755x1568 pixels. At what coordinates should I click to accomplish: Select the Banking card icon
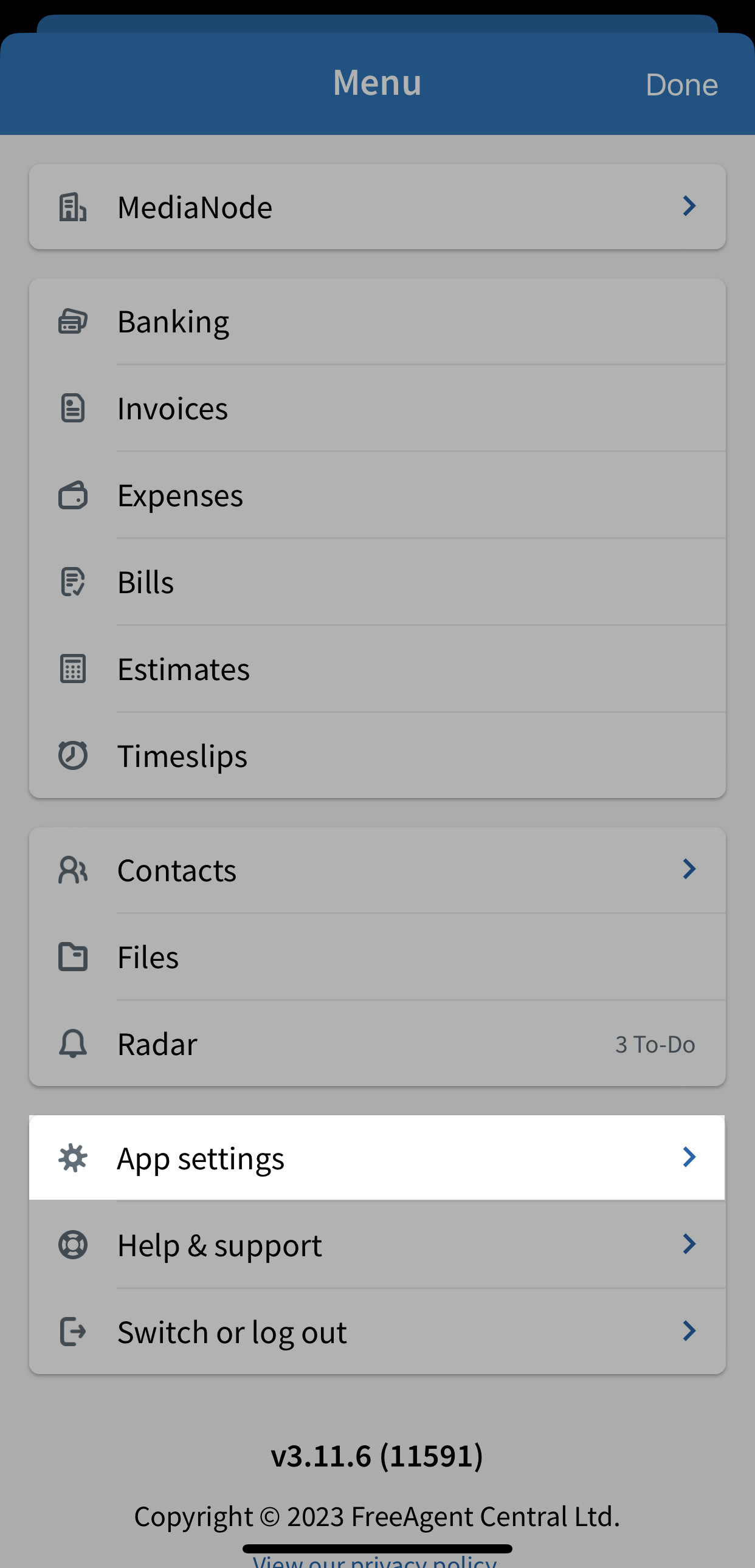(x=72, y=321)
